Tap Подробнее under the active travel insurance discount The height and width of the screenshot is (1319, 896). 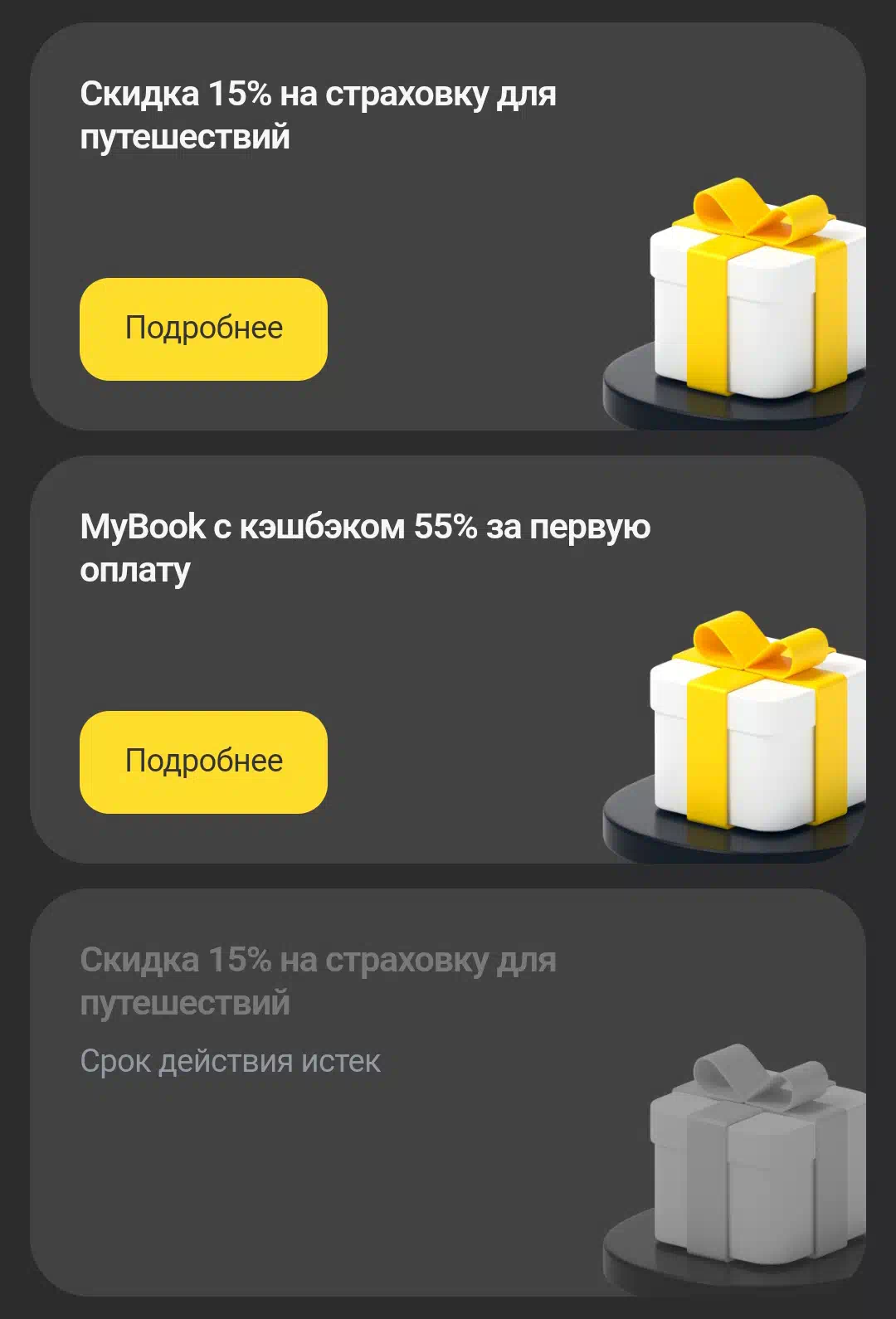tap(203, 329)
